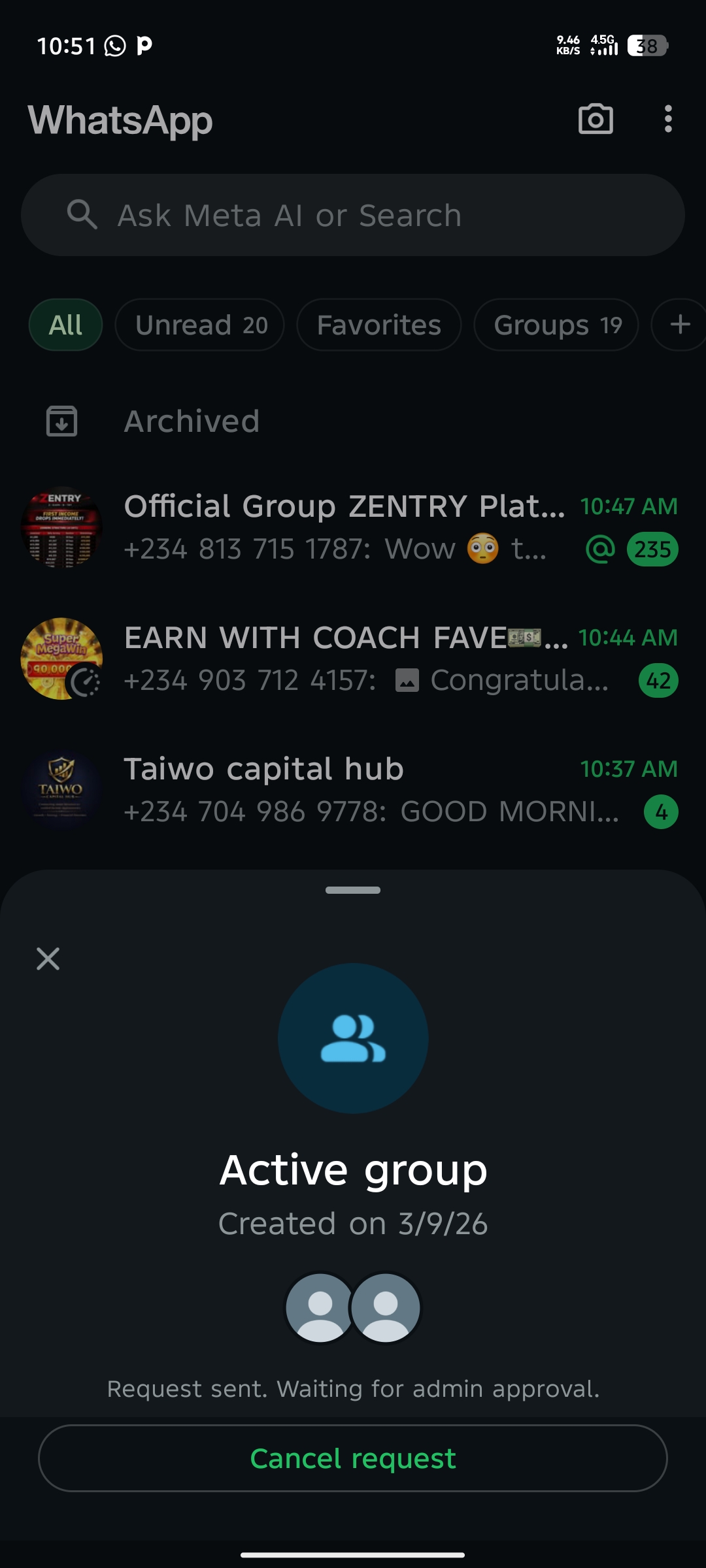Focus the Ask Meta AI or Search field
The width and height of the screenshot is (706, 1568).
pyautogui.click(x=353, y=215)
